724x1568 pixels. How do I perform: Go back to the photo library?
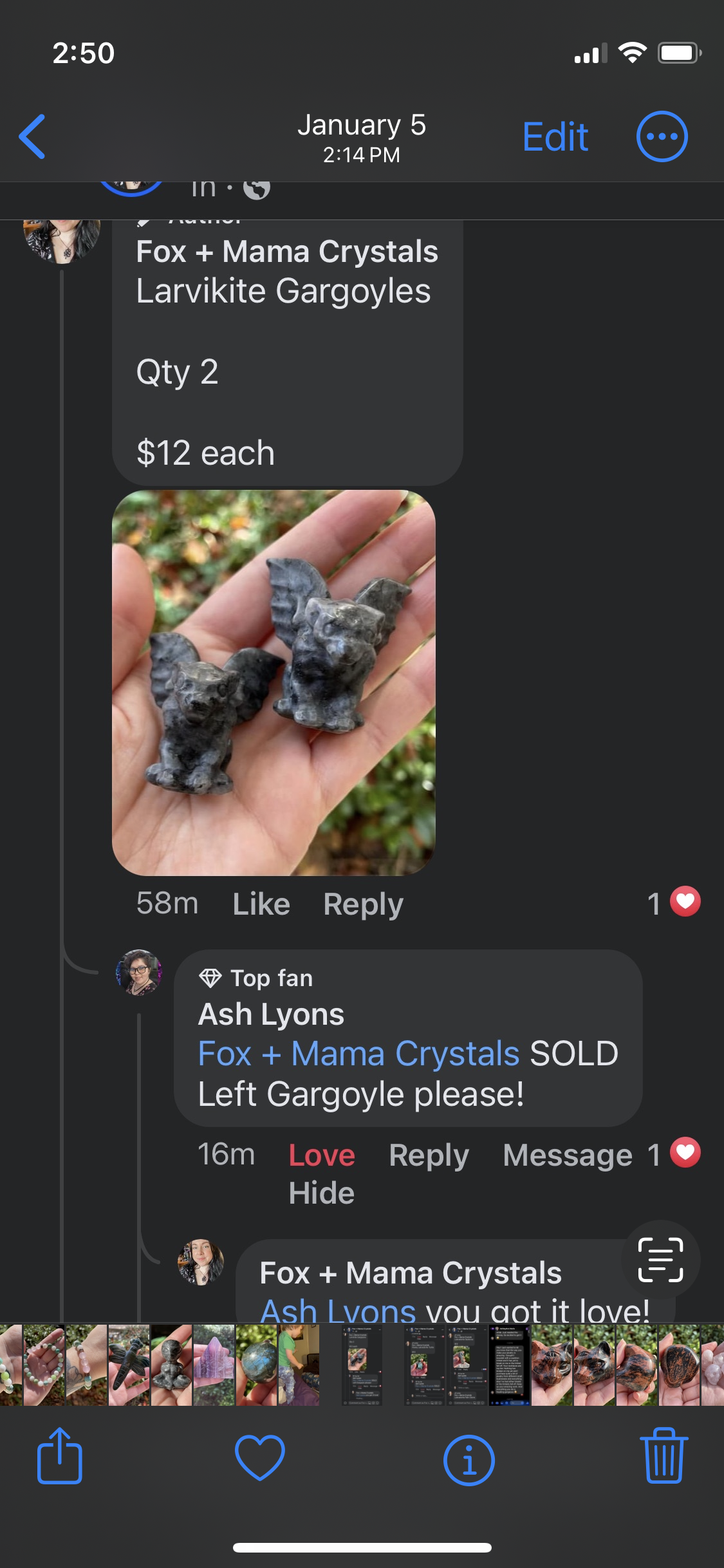(x=32, y=136)
